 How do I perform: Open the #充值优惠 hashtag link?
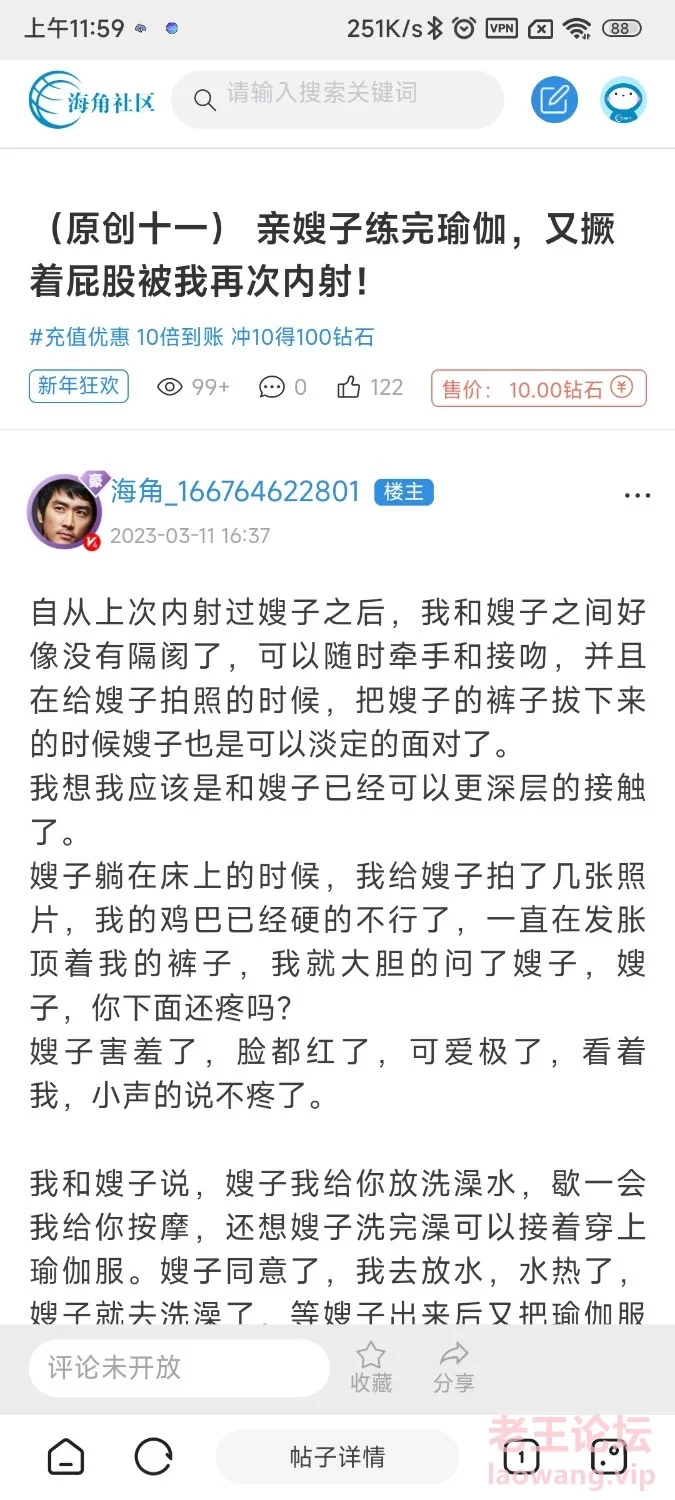pyautogui.click(x=80, y=337)
